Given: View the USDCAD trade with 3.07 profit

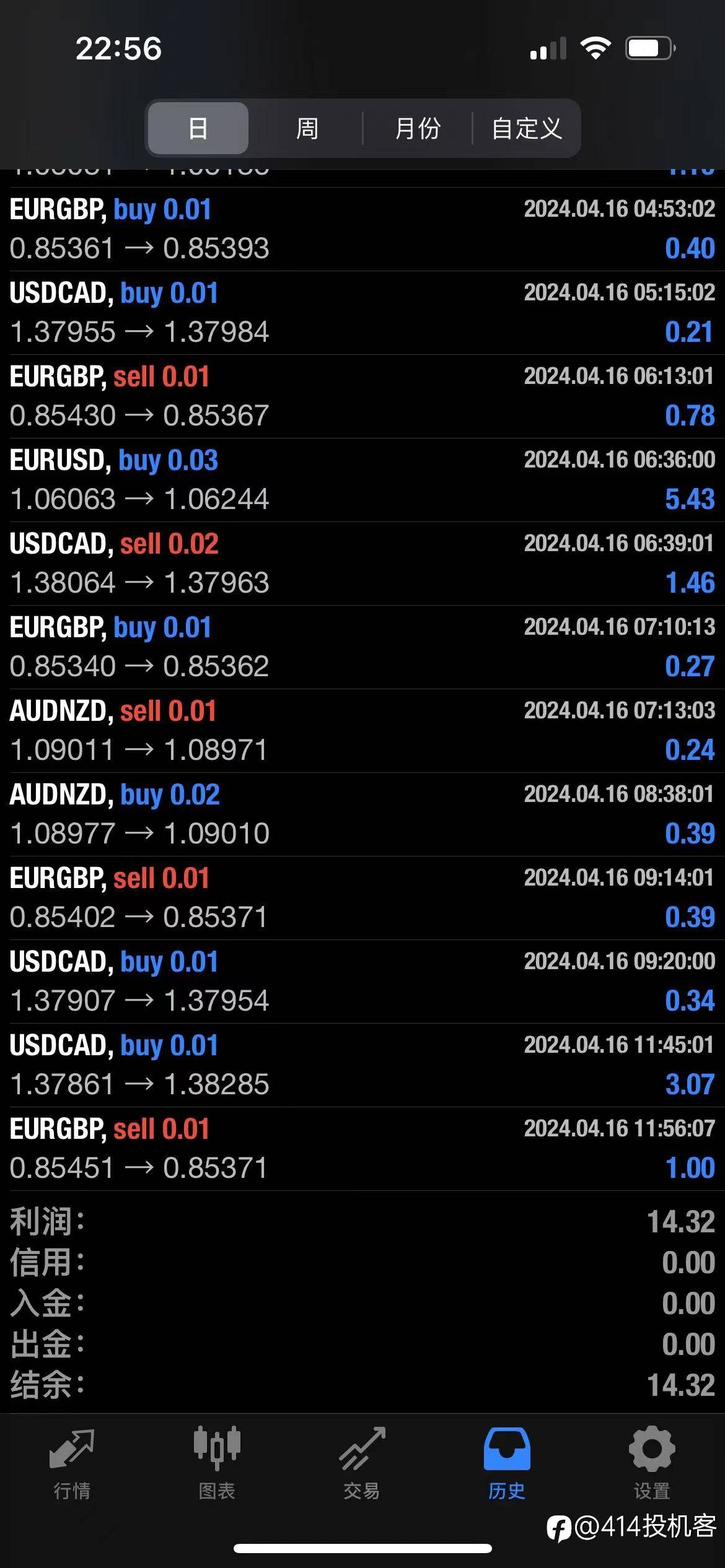Looking at the screenshot, I should point(362,1065).
